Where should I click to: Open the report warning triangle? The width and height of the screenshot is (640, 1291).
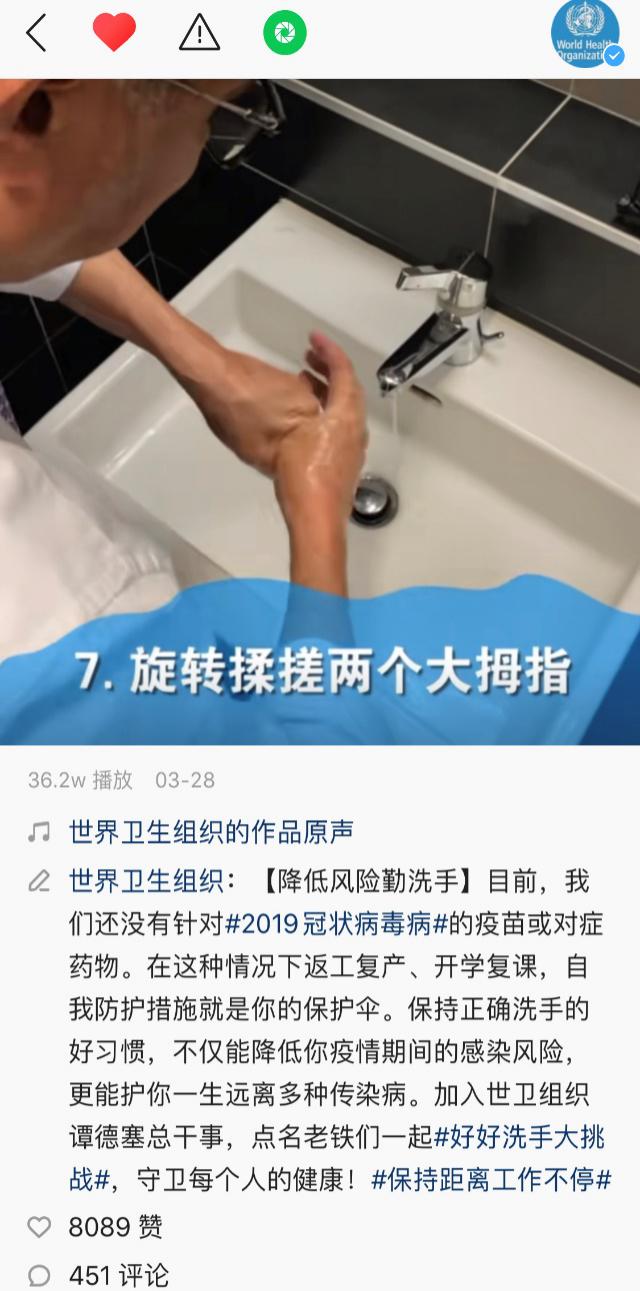(199, 34)
